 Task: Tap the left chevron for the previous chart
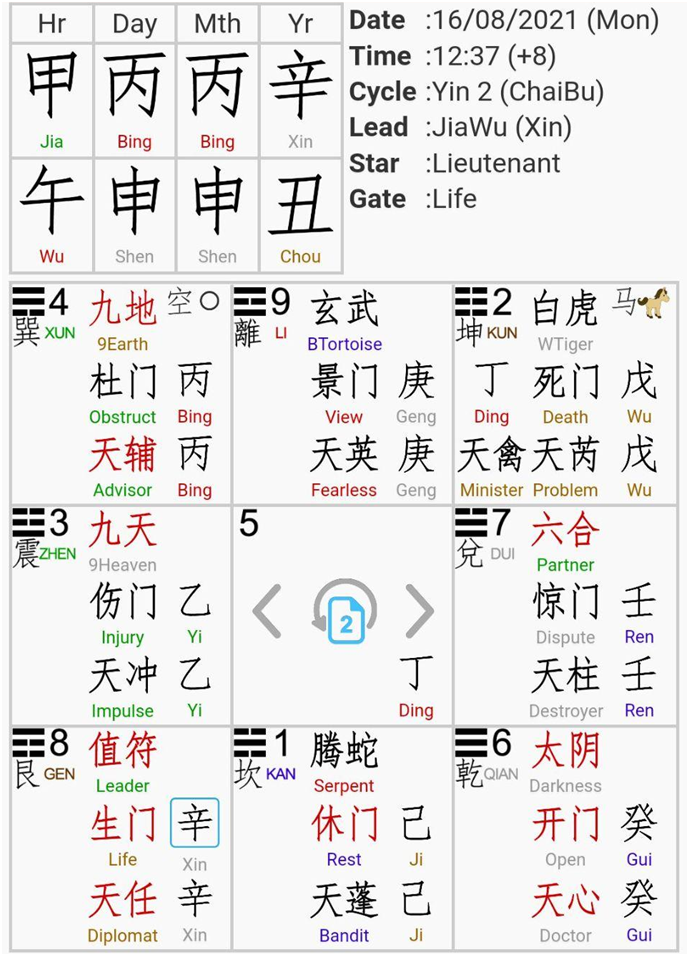pos(267,612)
